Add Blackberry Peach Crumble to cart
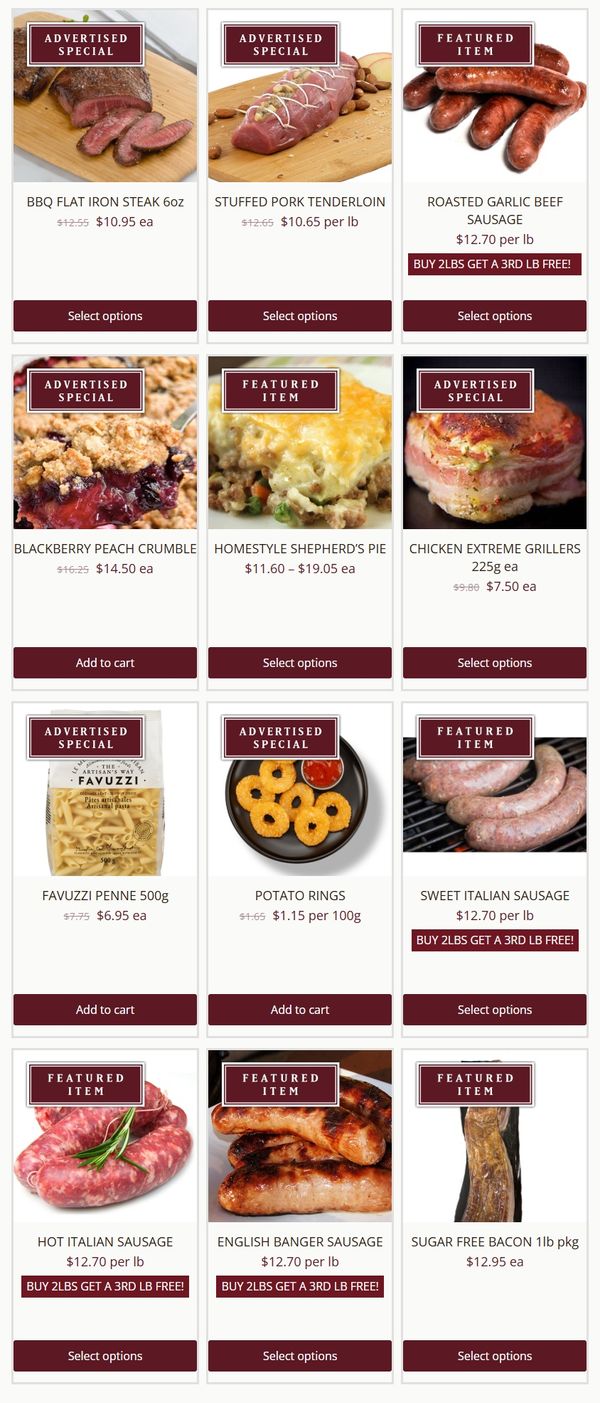The width and height of the screenshot is (600, 1403). point(105,663)
